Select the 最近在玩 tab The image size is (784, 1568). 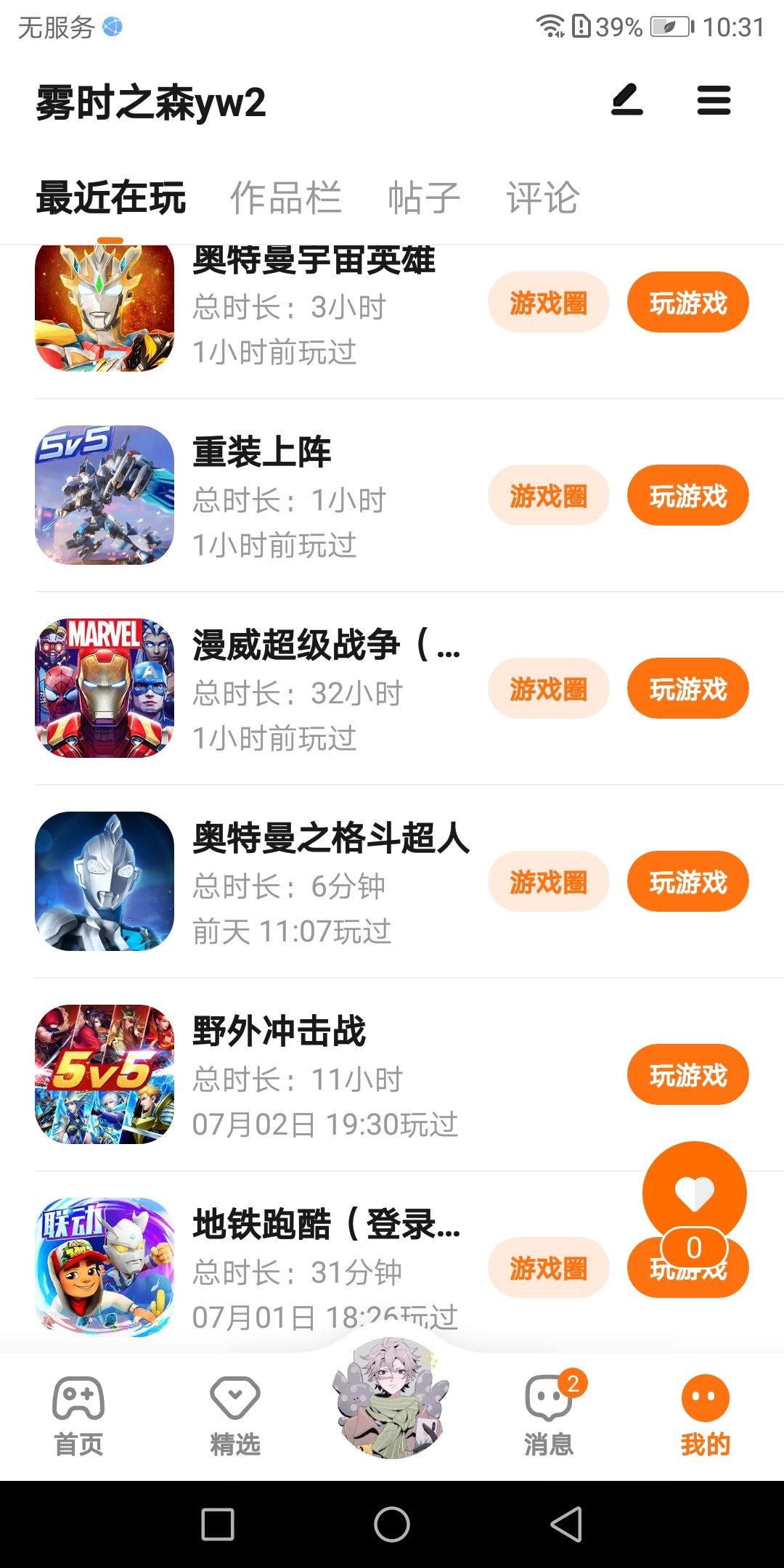pyautogui.click(x=111, y=197)
